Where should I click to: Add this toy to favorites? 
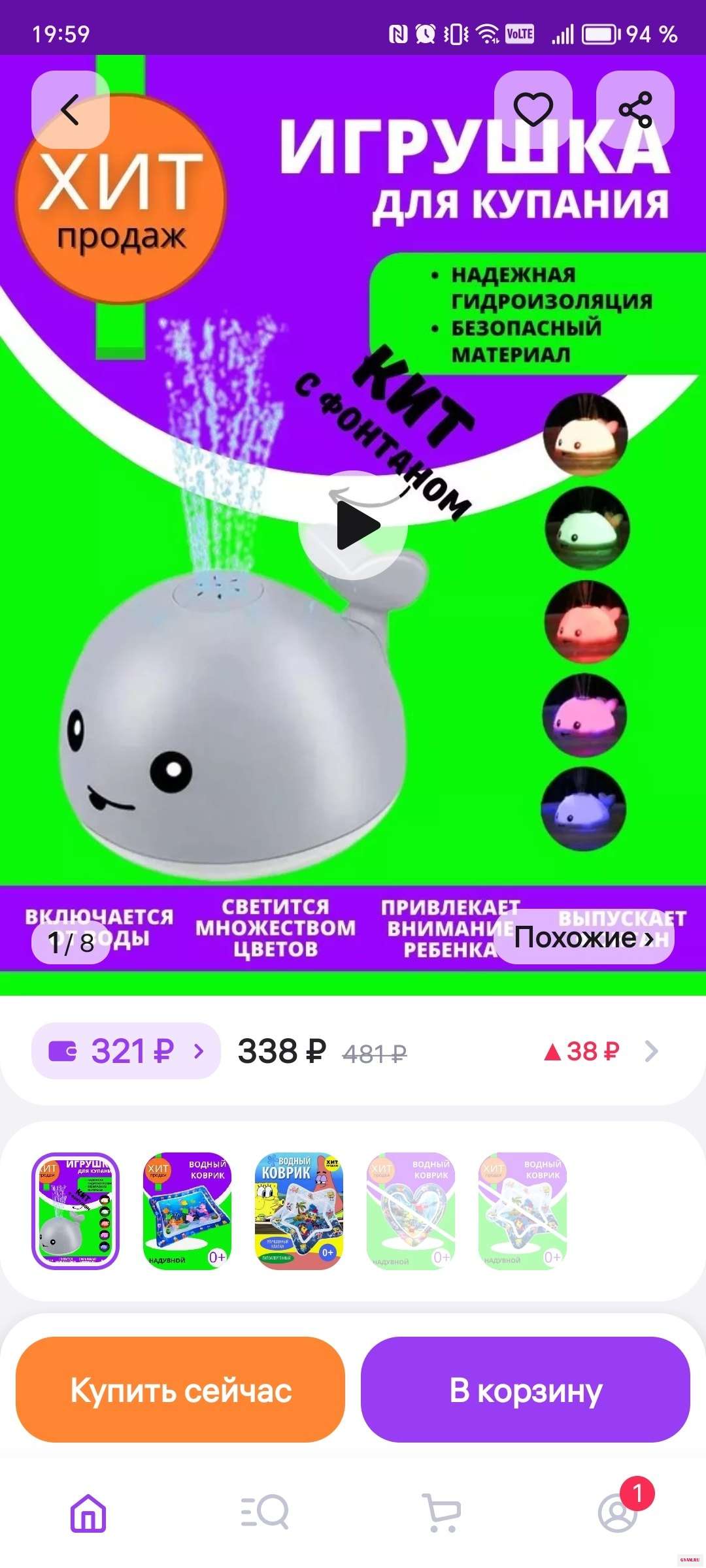coord(533,110)
